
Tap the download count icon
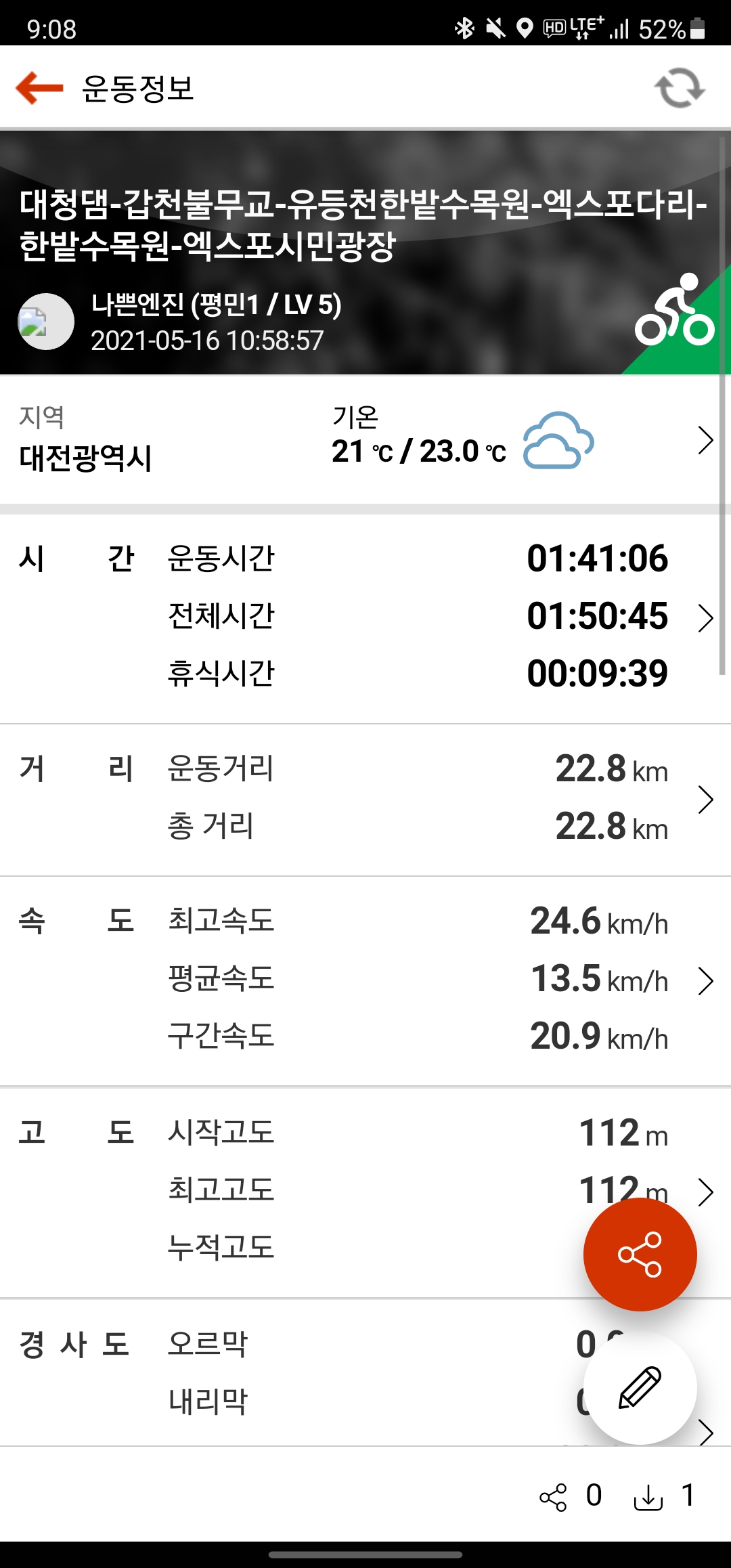pos(648,1496)
